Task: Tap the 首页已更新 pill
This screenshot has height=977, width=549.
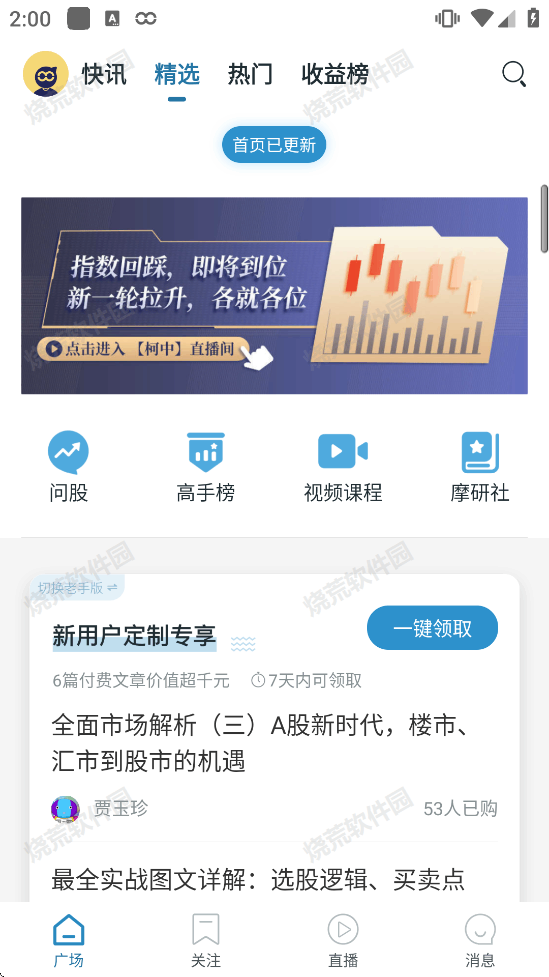Action: point(274,145)
